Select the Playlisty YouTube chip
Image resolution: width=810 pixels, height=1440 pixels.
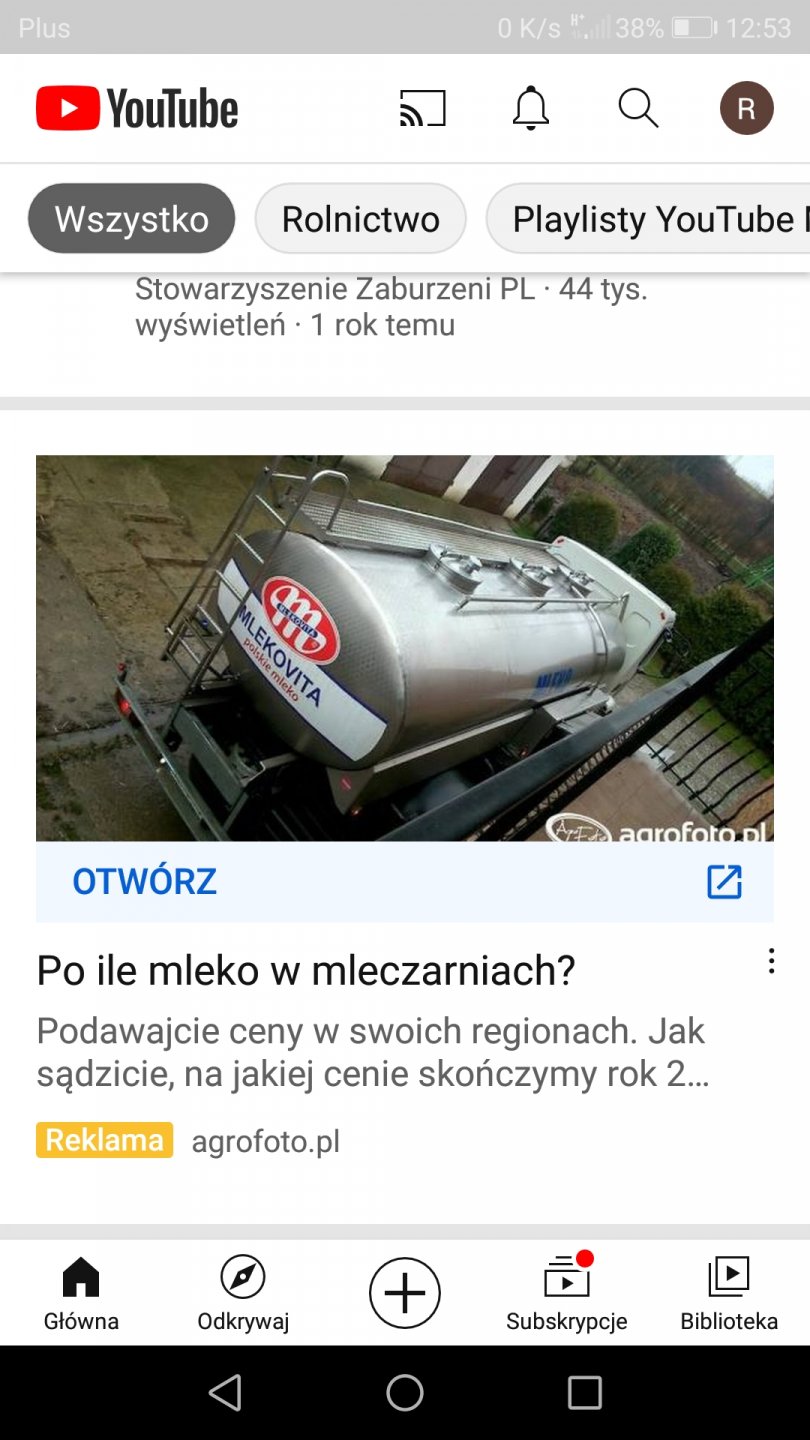coord(652,219)
